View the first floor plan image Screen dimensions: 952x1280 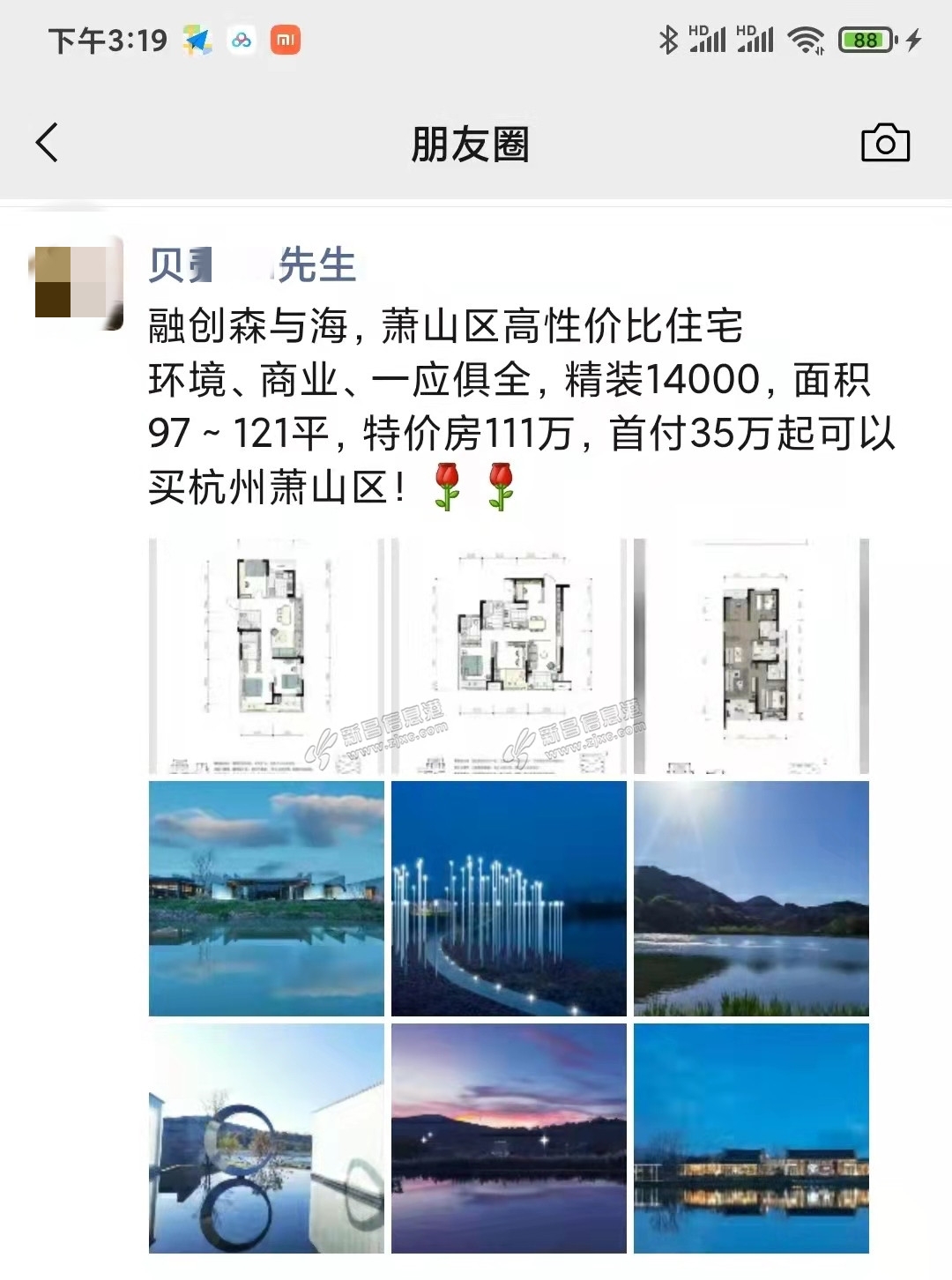tap(266, 656)
